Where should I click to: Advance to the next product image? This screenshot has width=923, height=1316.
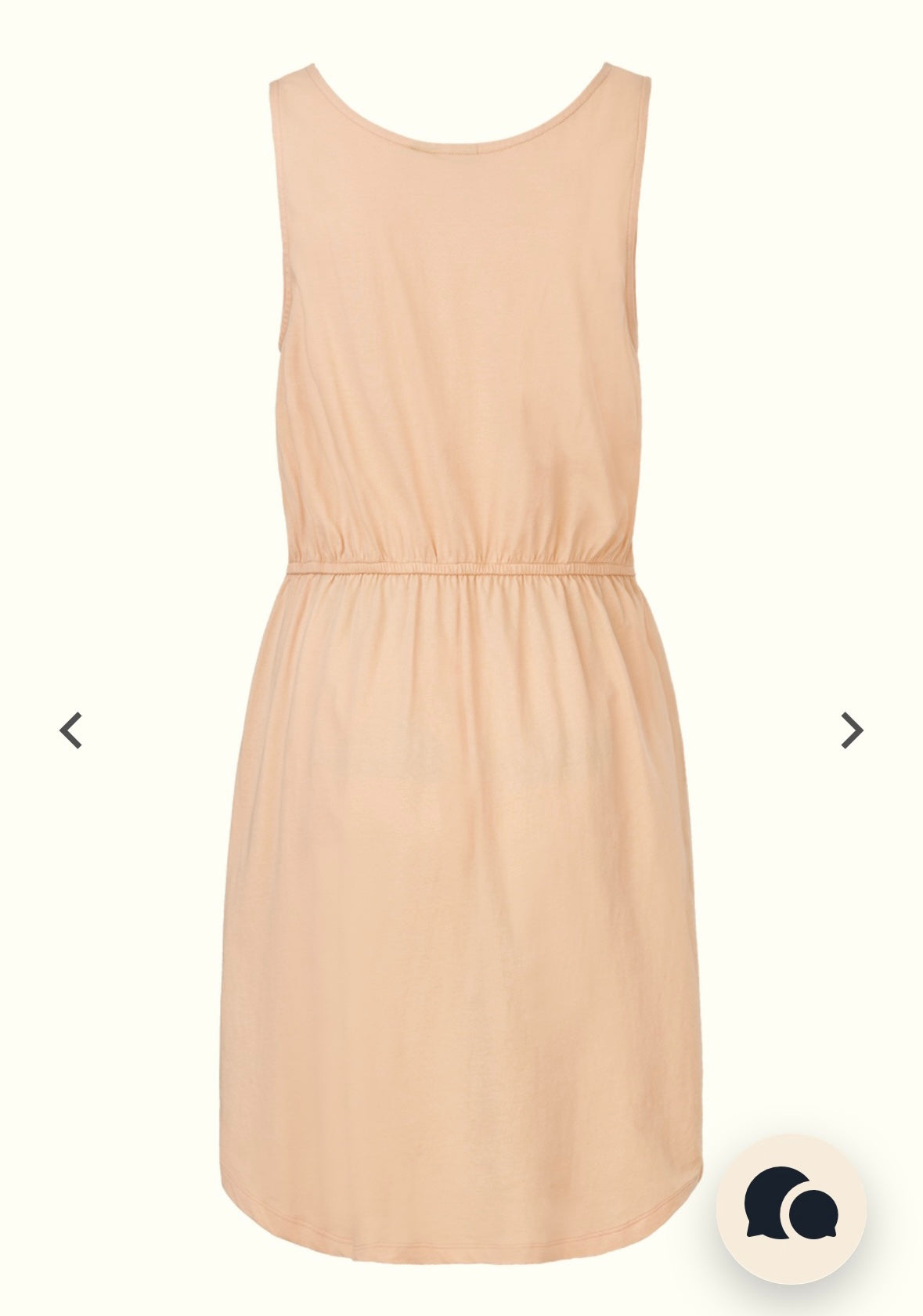(x=851, y=730)
